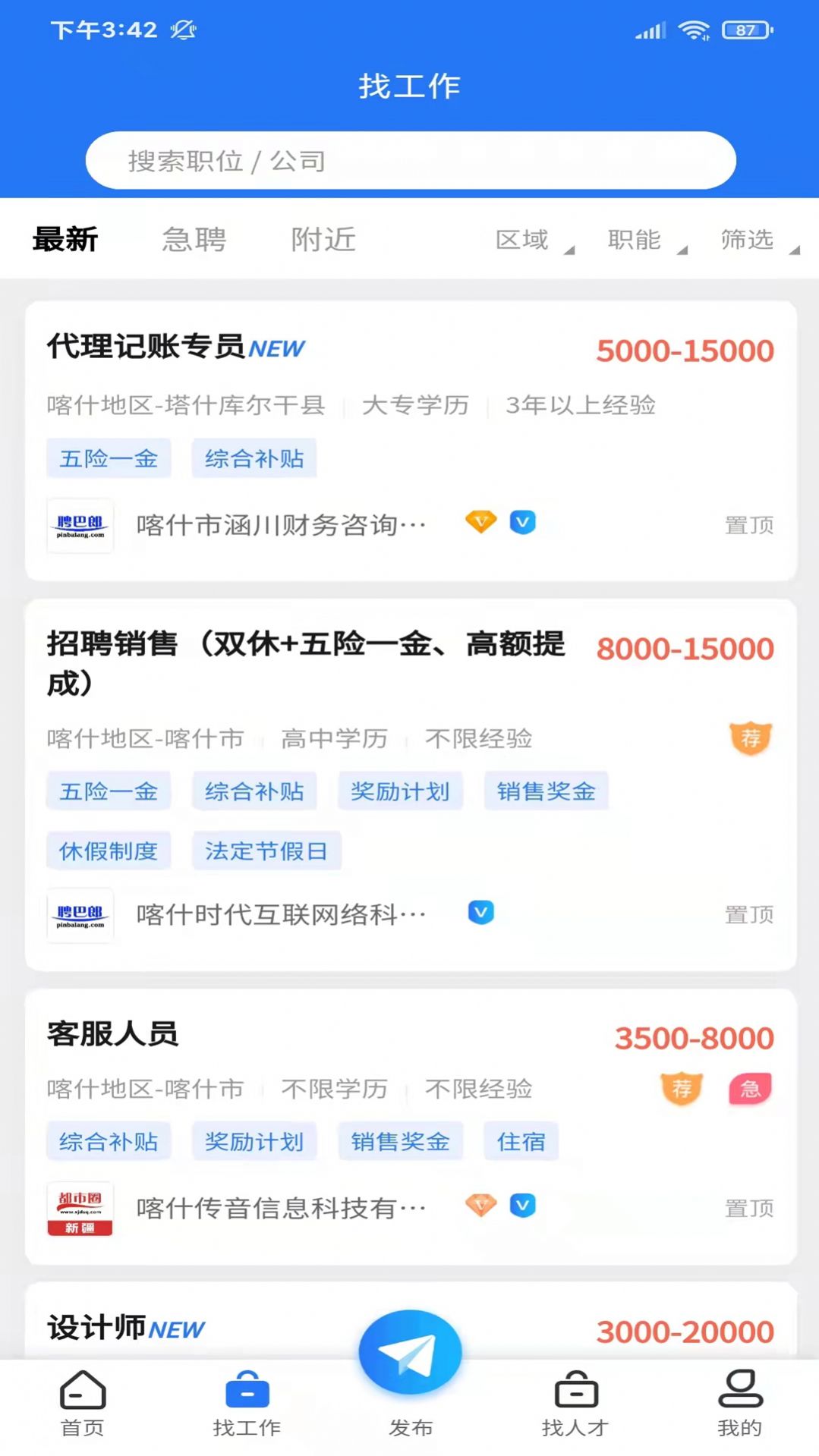Tap the 住宿 benefit tag on 客服人员
The image size is (819, 1456).
coord(520,1141)
